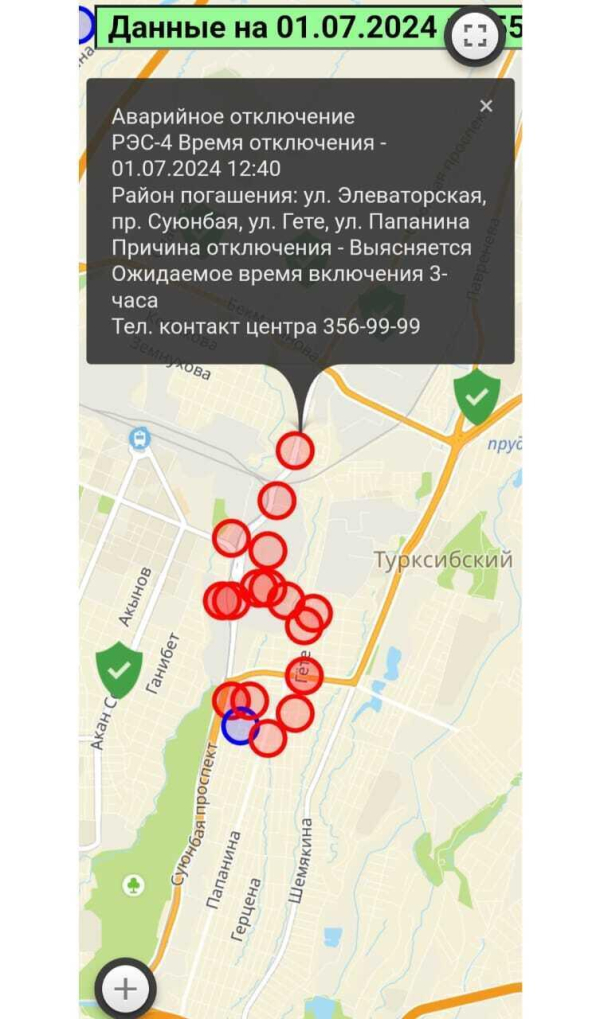Close the Аварийное отключение popup
Screen dimensions: 600x1019
(x=486, y=106)
